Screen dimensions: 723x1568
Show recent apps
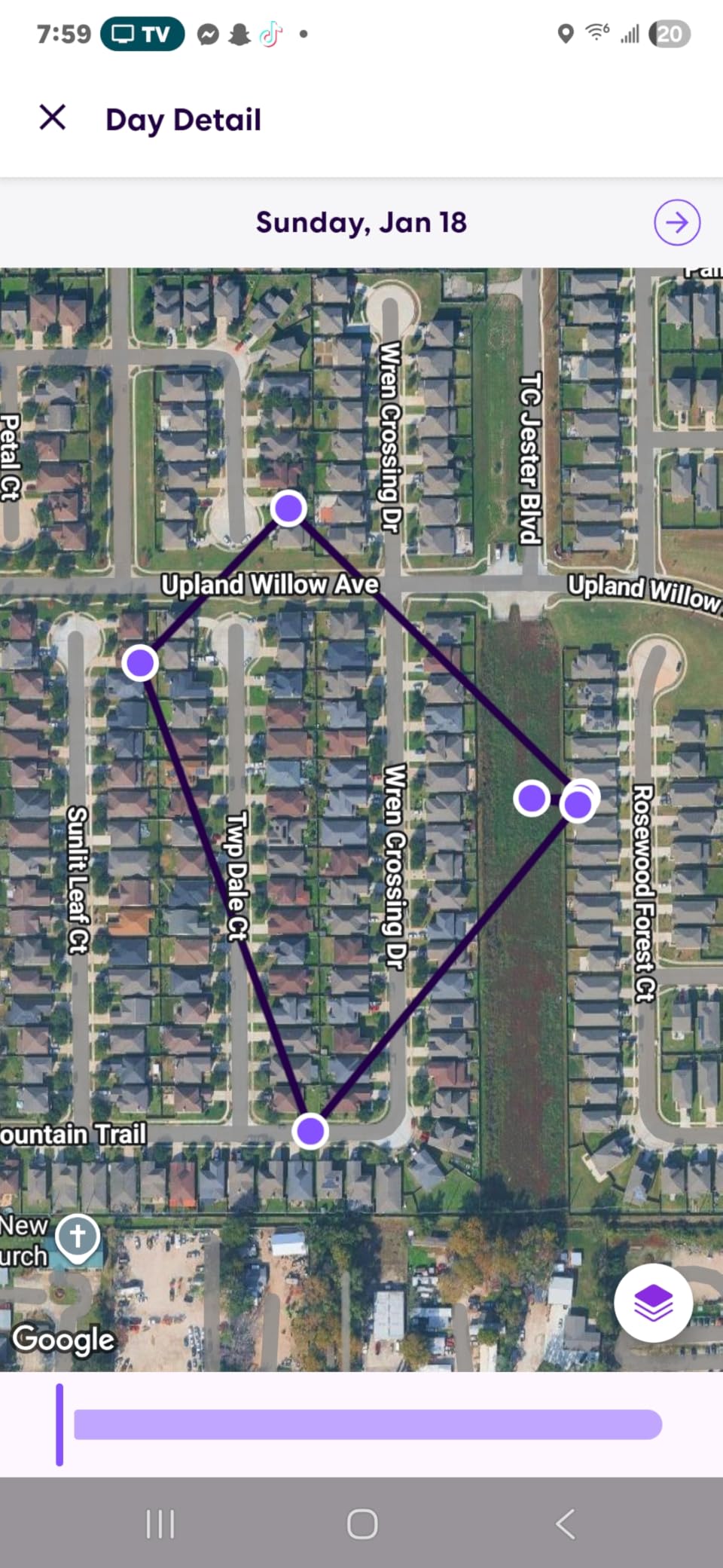point(160,1524)
